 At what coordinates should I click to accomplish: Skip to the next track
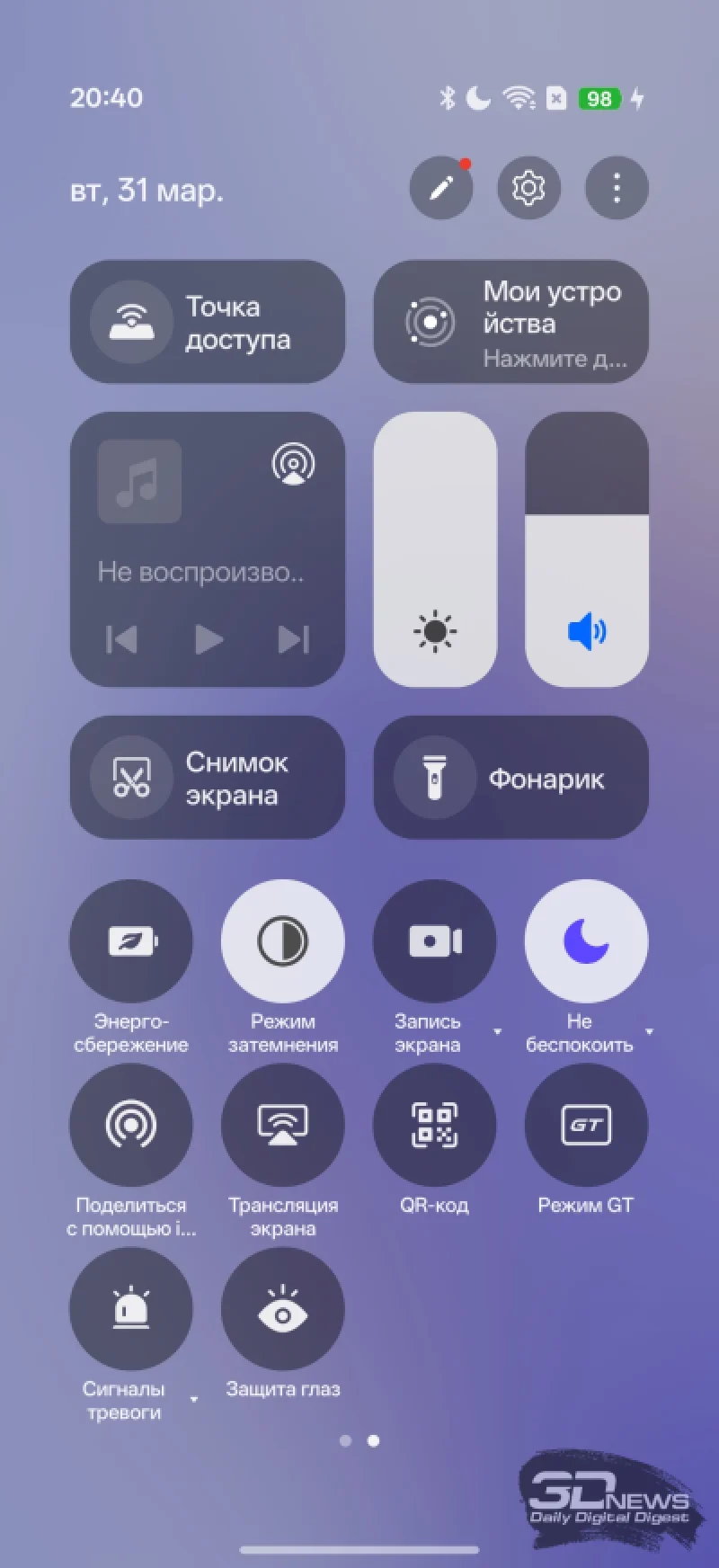point(293,639)
